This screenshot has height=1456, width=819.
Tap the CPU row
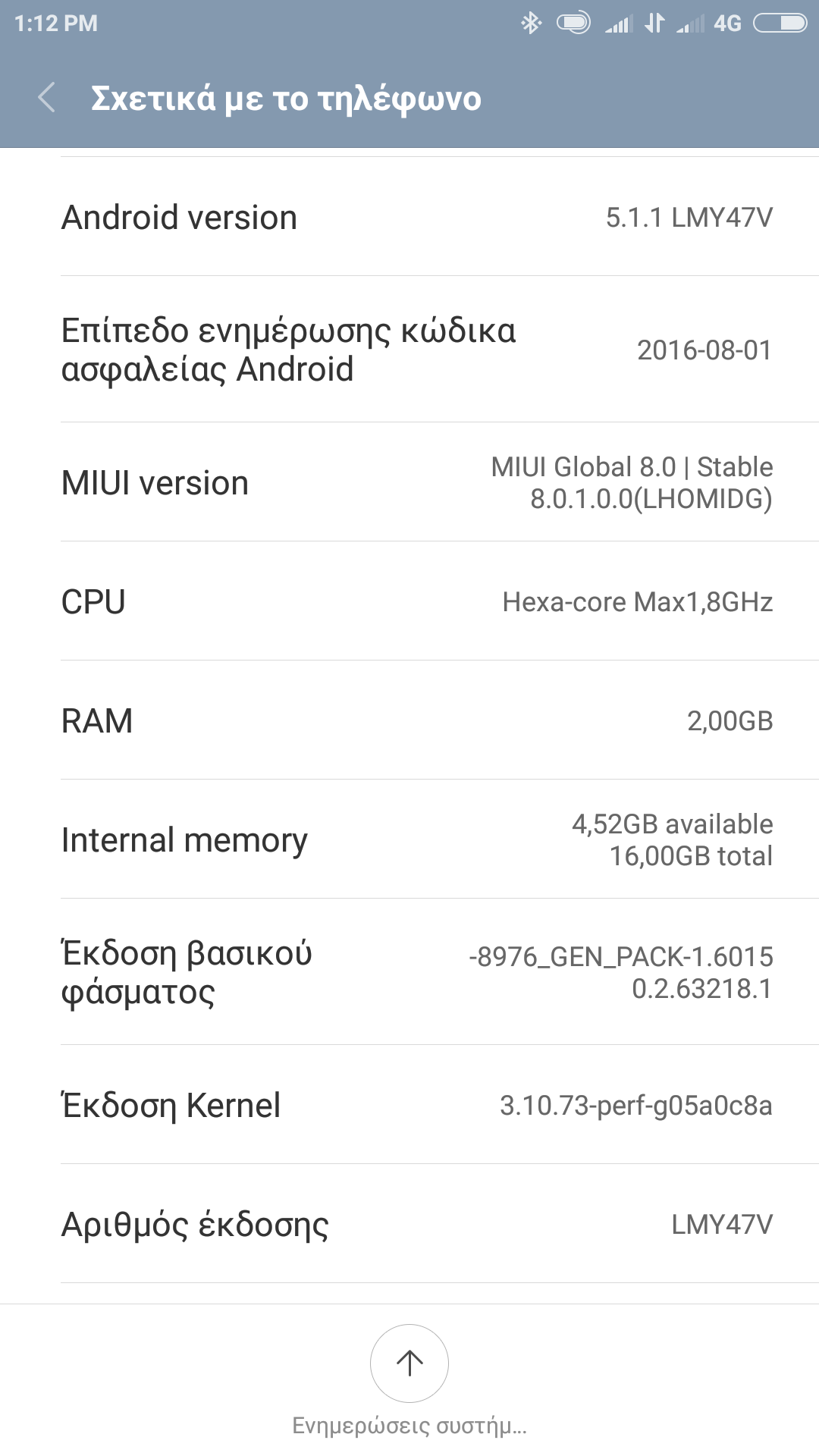(409, 601)
